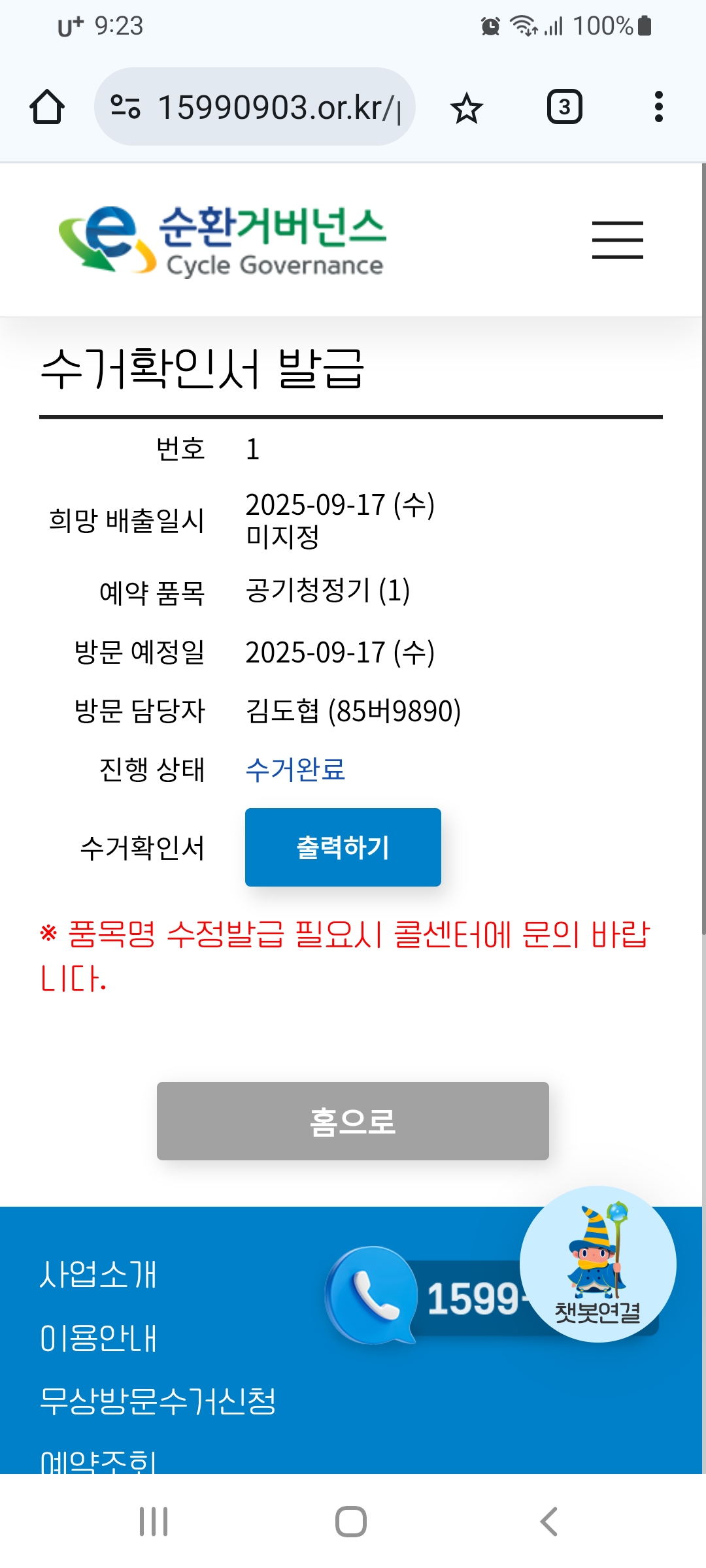Open the browser tab switcher
The height and width of the screenshot is (1568, 706).
click(564, 107)
